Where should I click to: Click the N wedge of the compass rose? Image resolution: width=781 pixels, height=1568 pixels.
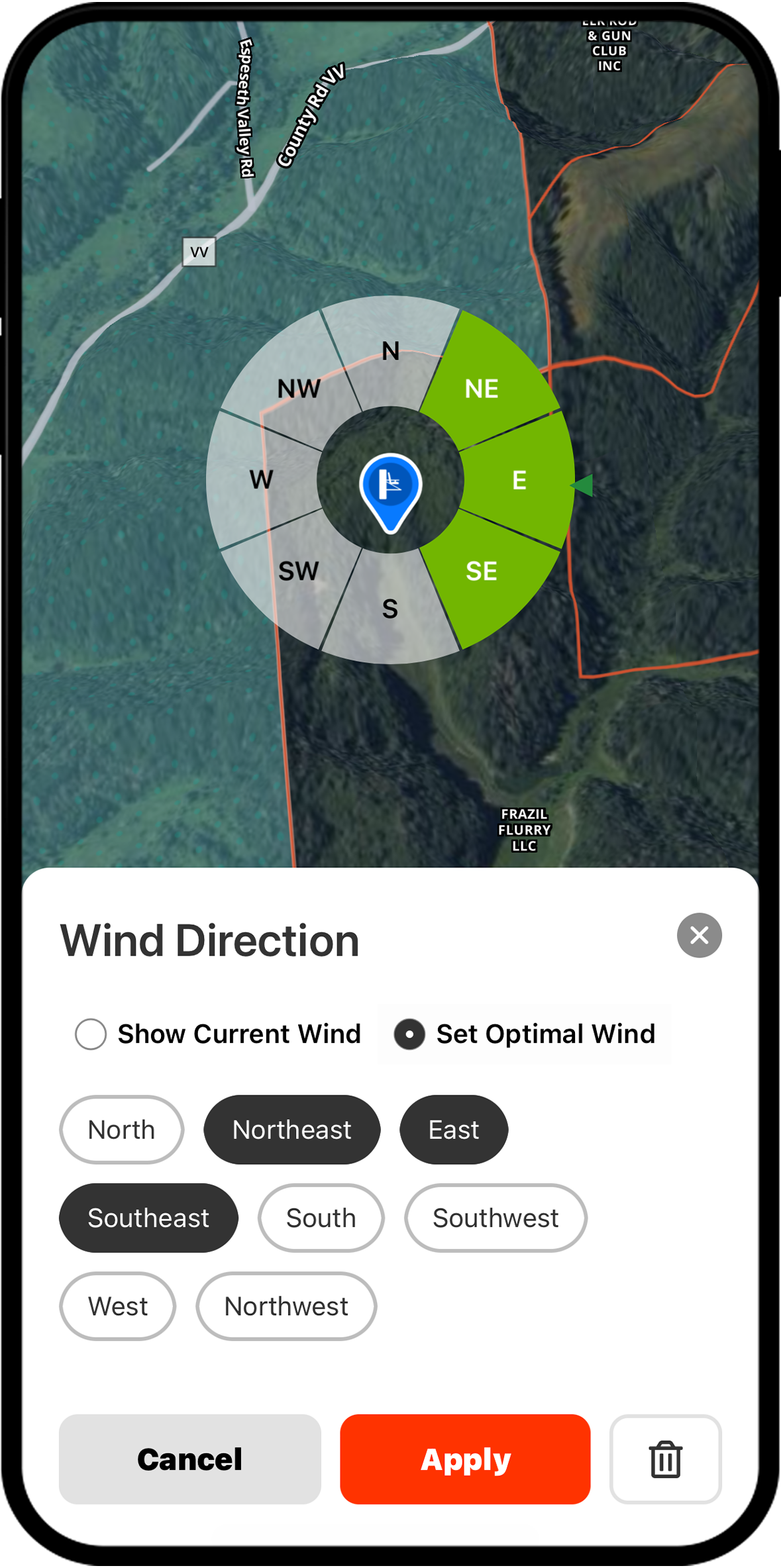[391, 351]
